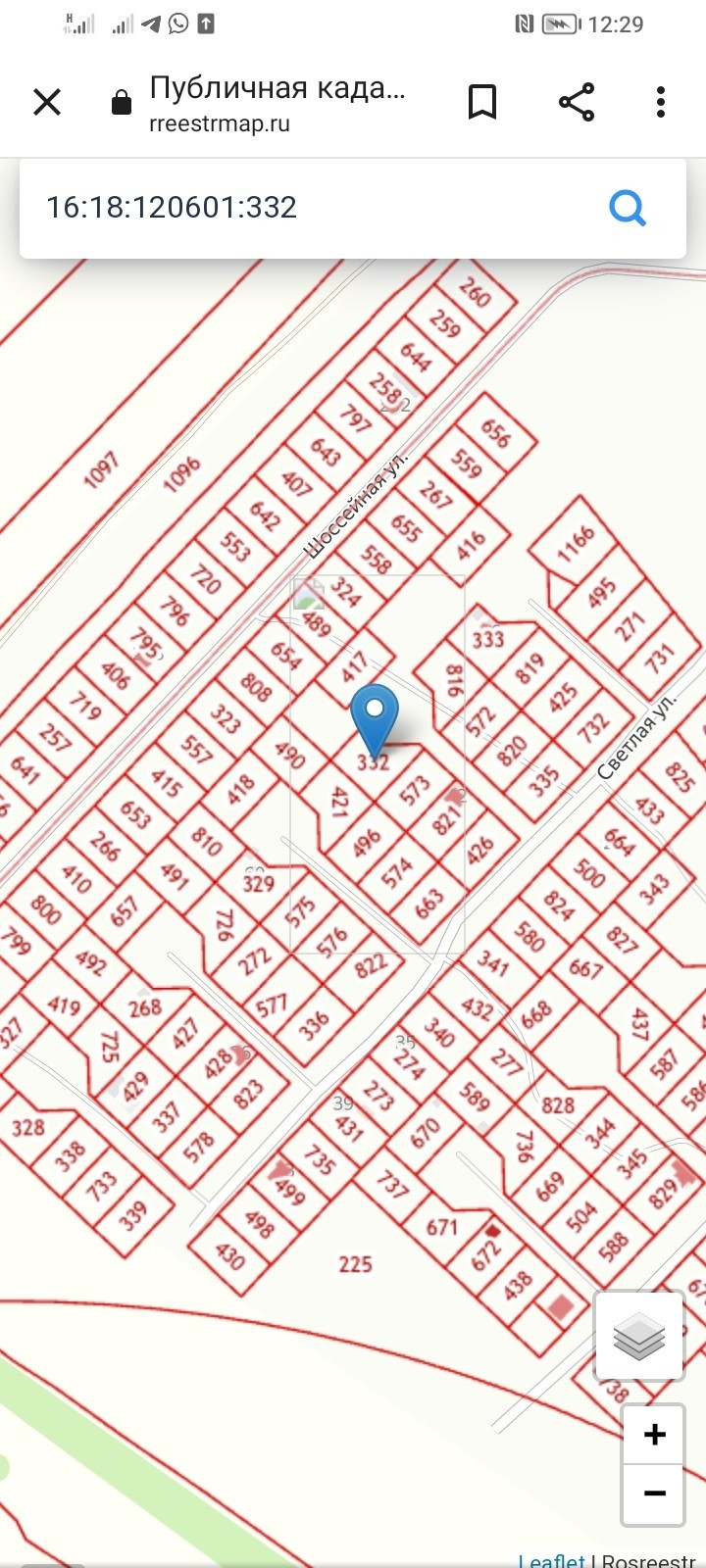Image resolution: width=706 pixels, height=1568 pixels.
Task: Tap the blue marker on parcel 332
Action: coord(375,717)
